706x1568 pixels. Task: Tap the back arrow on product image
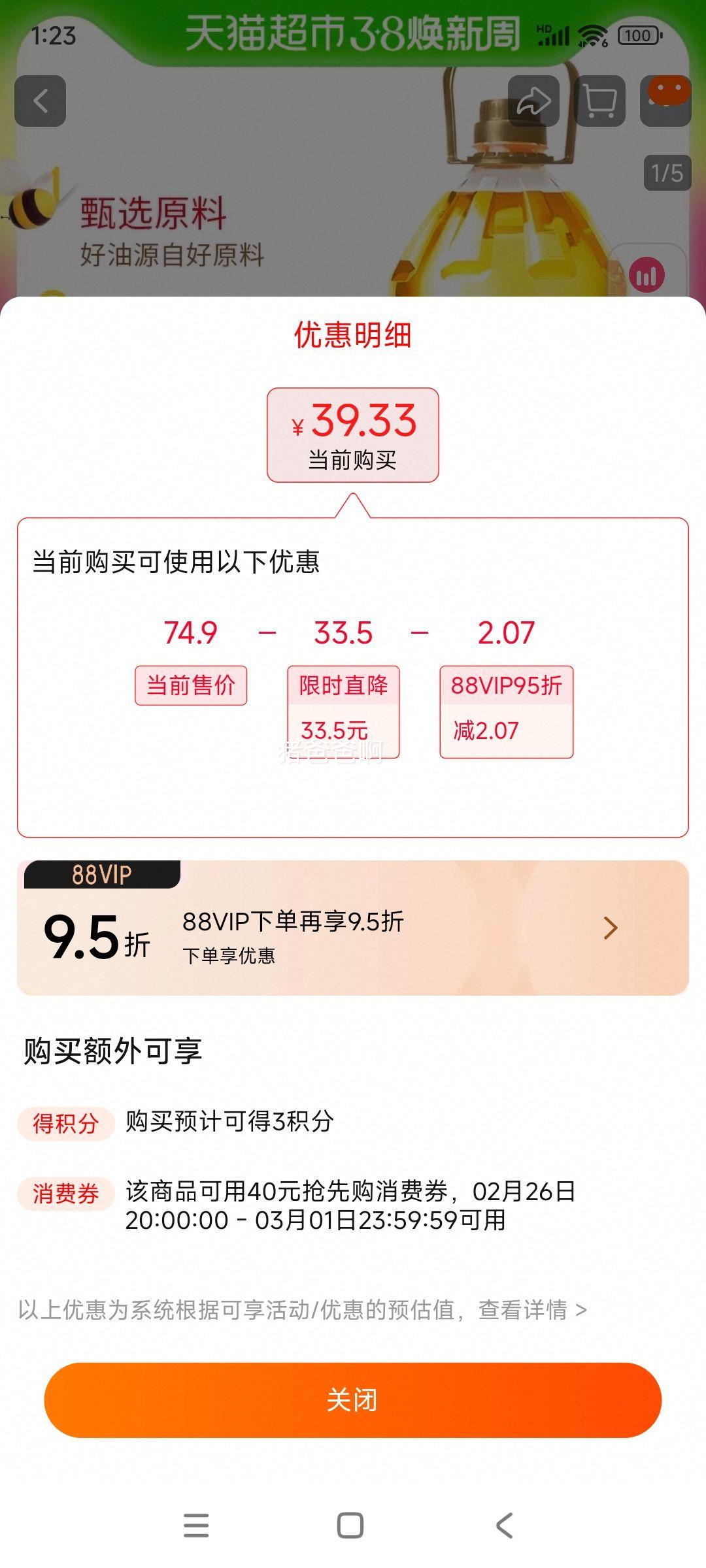(41, 101)
